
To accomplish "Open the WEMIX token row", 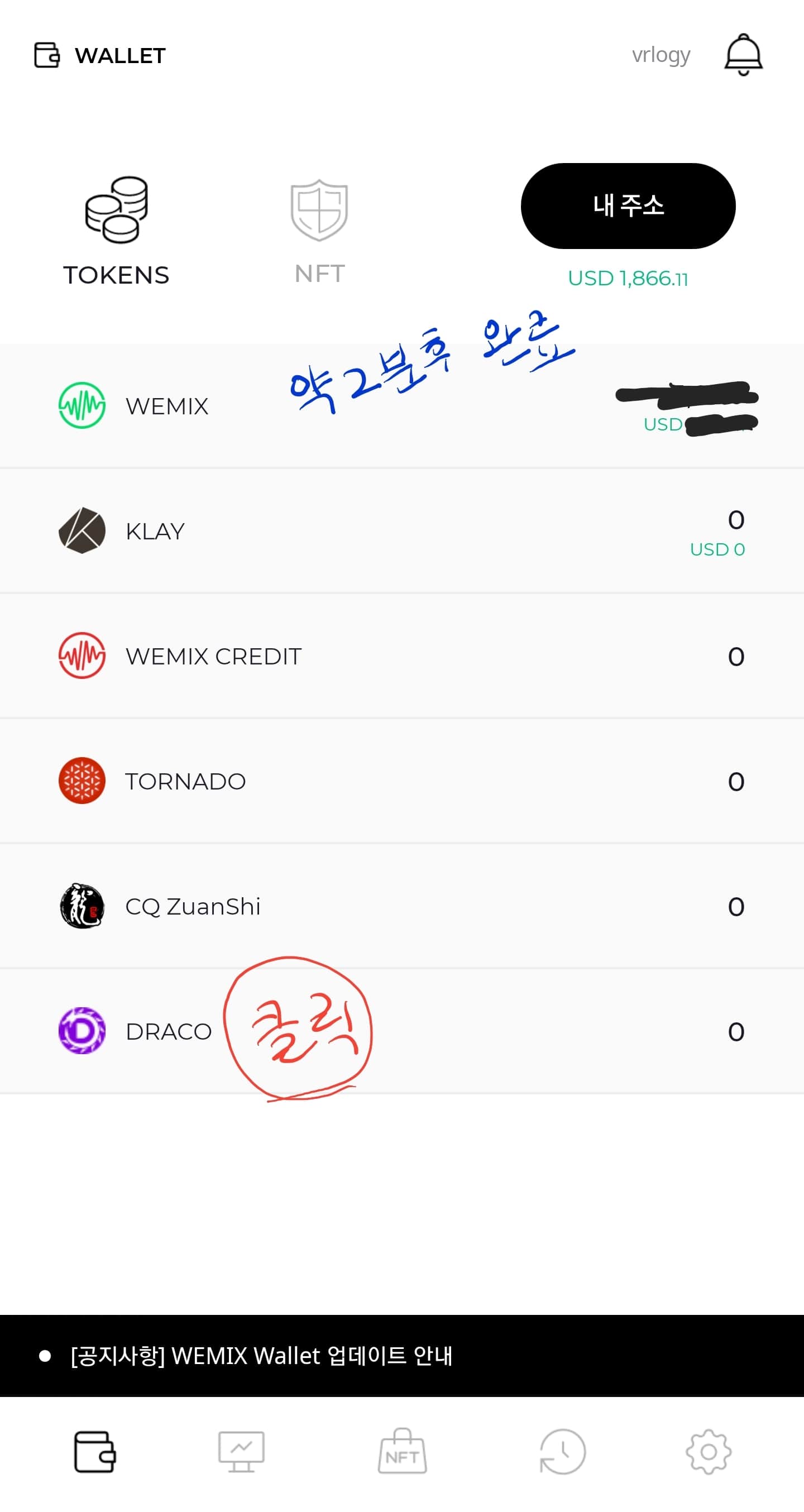I will coord(402,405).
